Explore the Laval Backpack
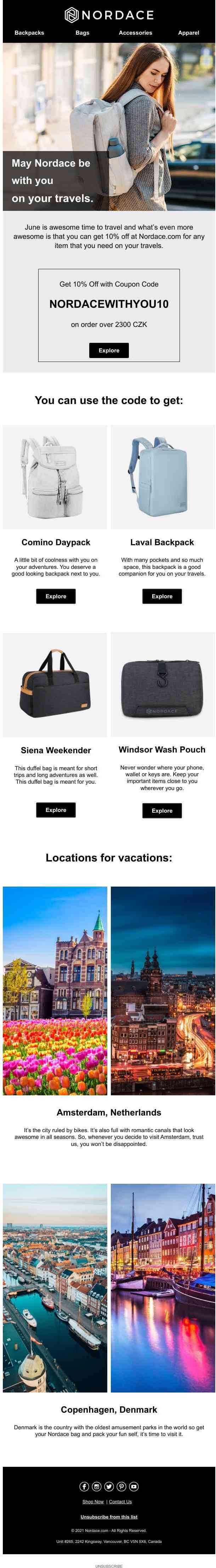Image resolution: width=216 pixels, height=1568 pixels. (162, 596)
